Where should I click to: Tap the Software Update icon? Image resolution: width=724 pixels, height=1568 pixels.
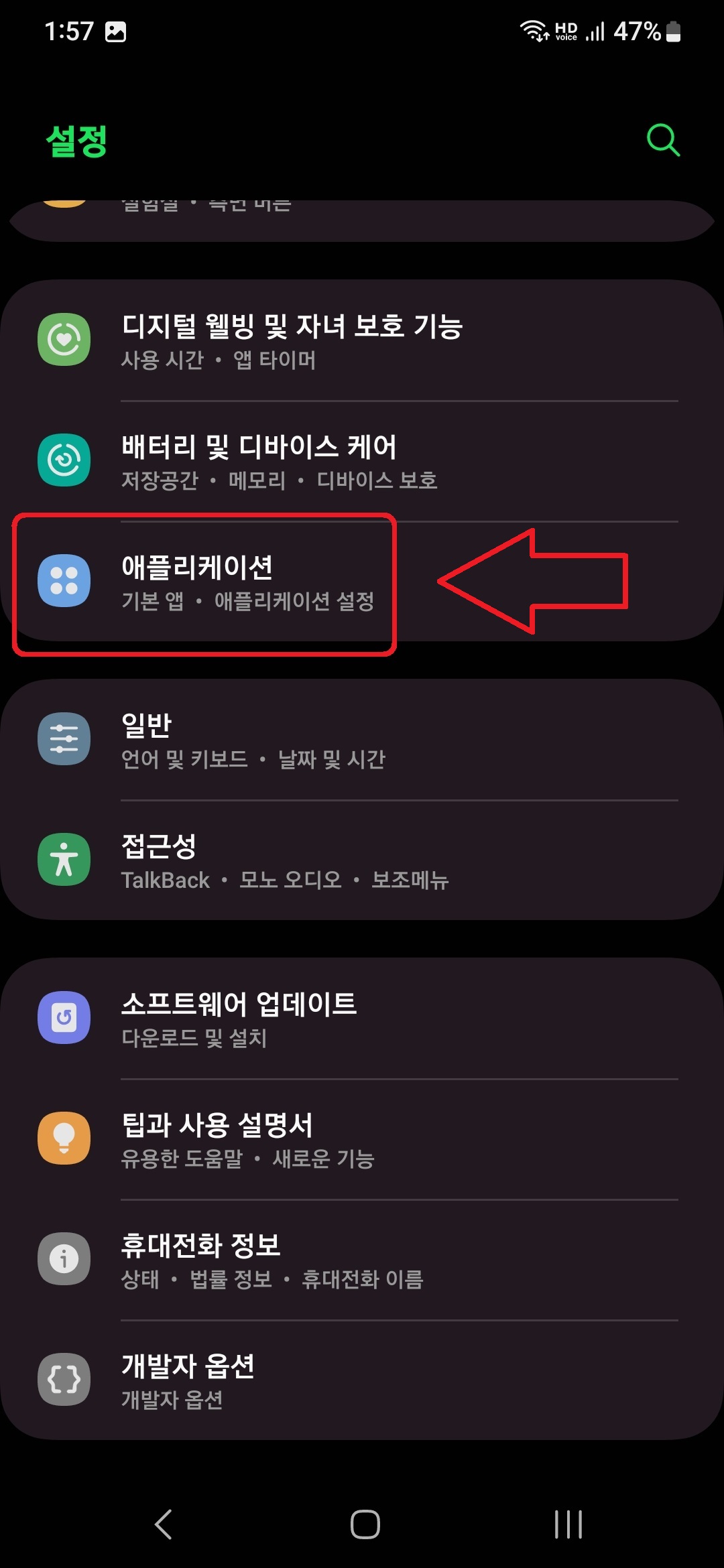pos(64,1017)
